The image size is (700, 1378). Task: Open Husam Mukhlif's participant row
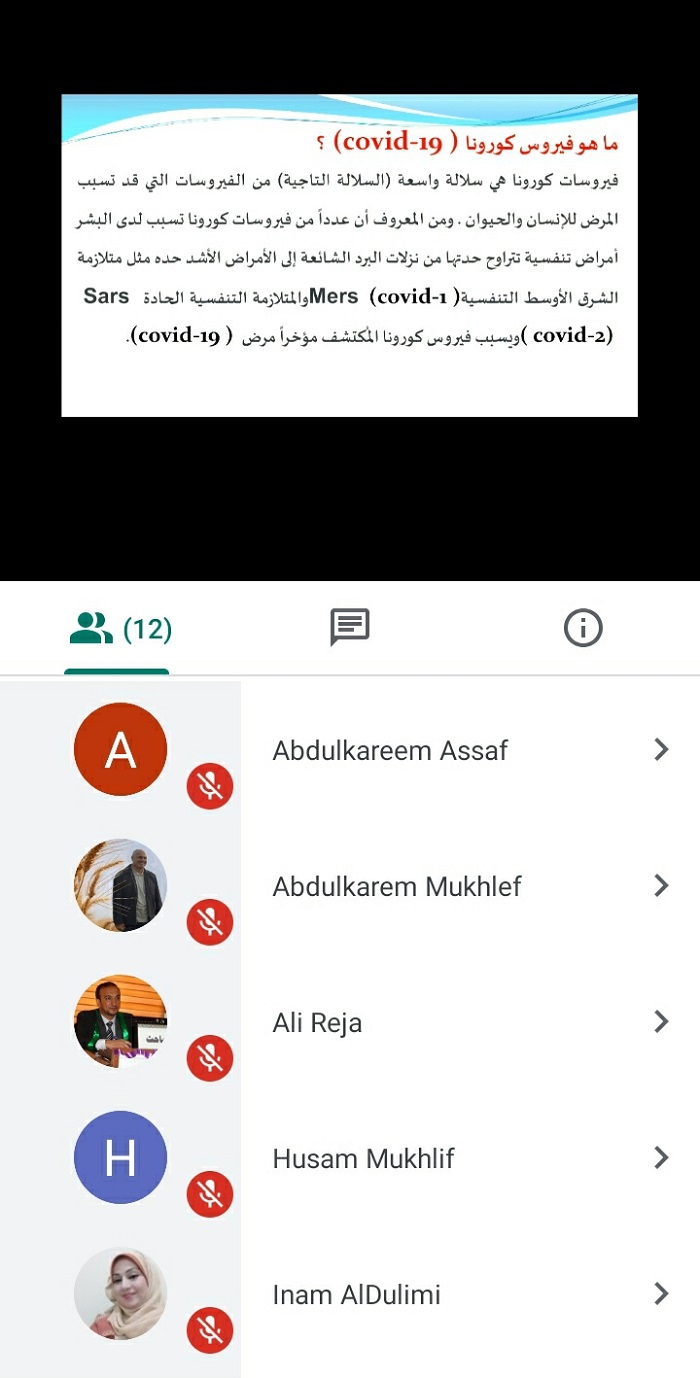pyautogui.click(x=350, y=1158)
